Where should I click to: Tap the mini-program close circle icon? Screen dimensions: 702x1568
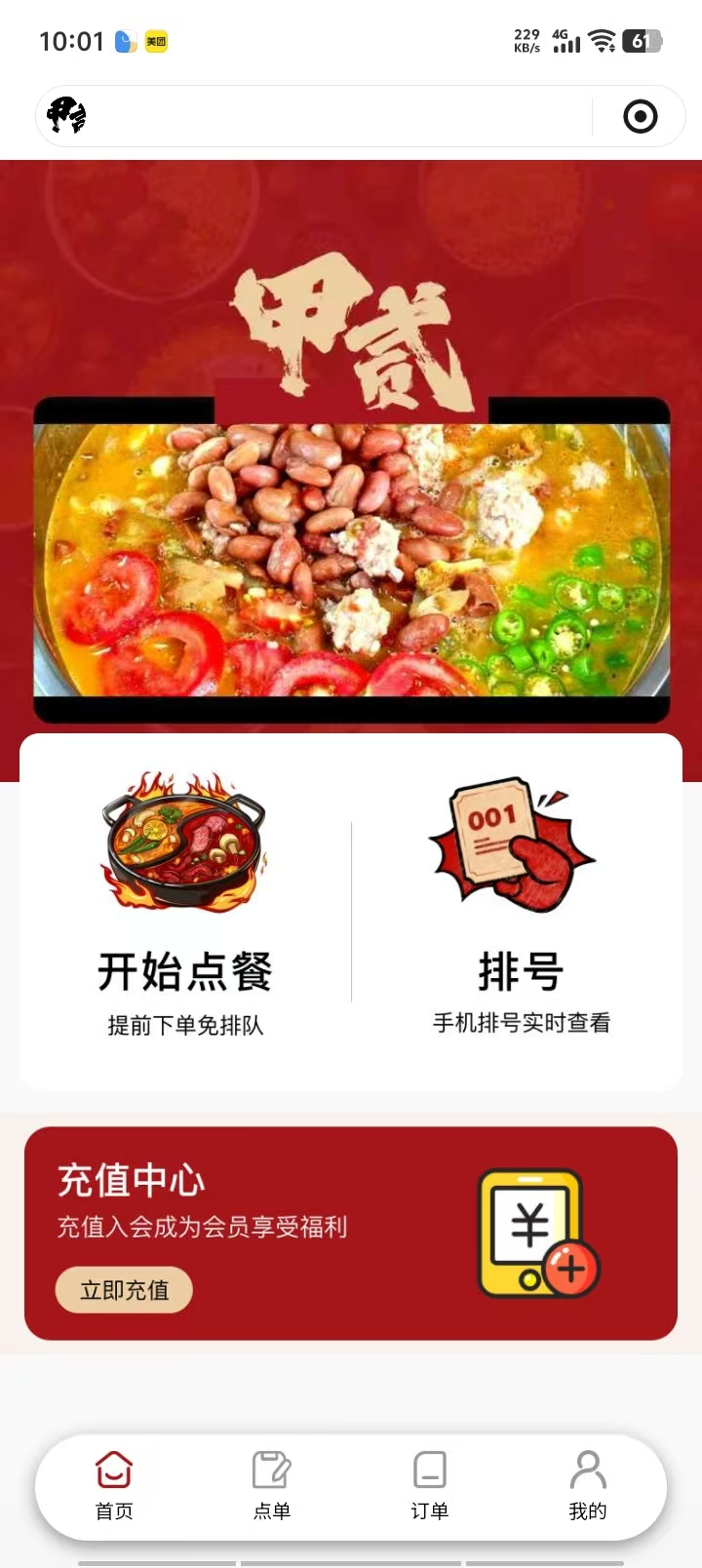(x=640, y=117)
